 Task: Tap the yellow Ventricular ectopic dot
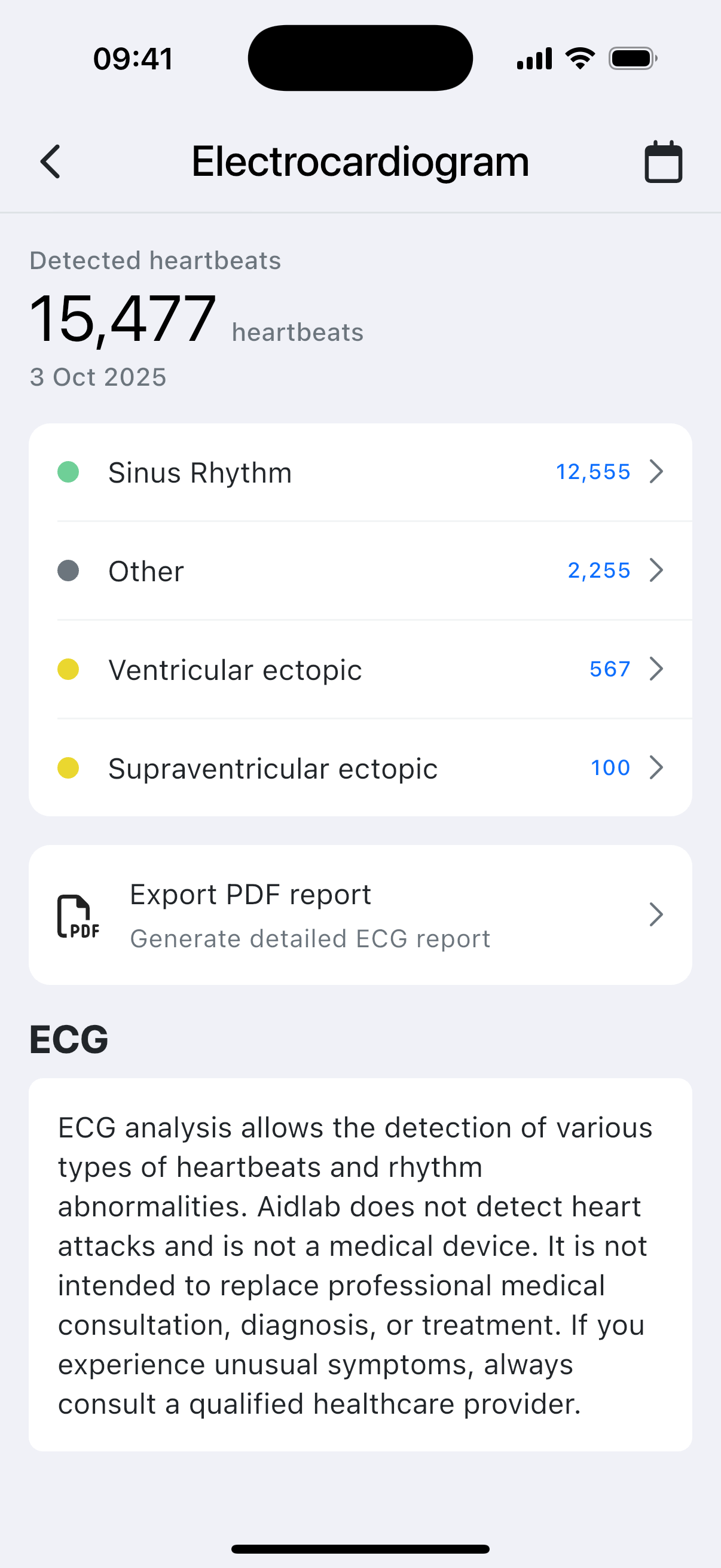pos(68,669)
